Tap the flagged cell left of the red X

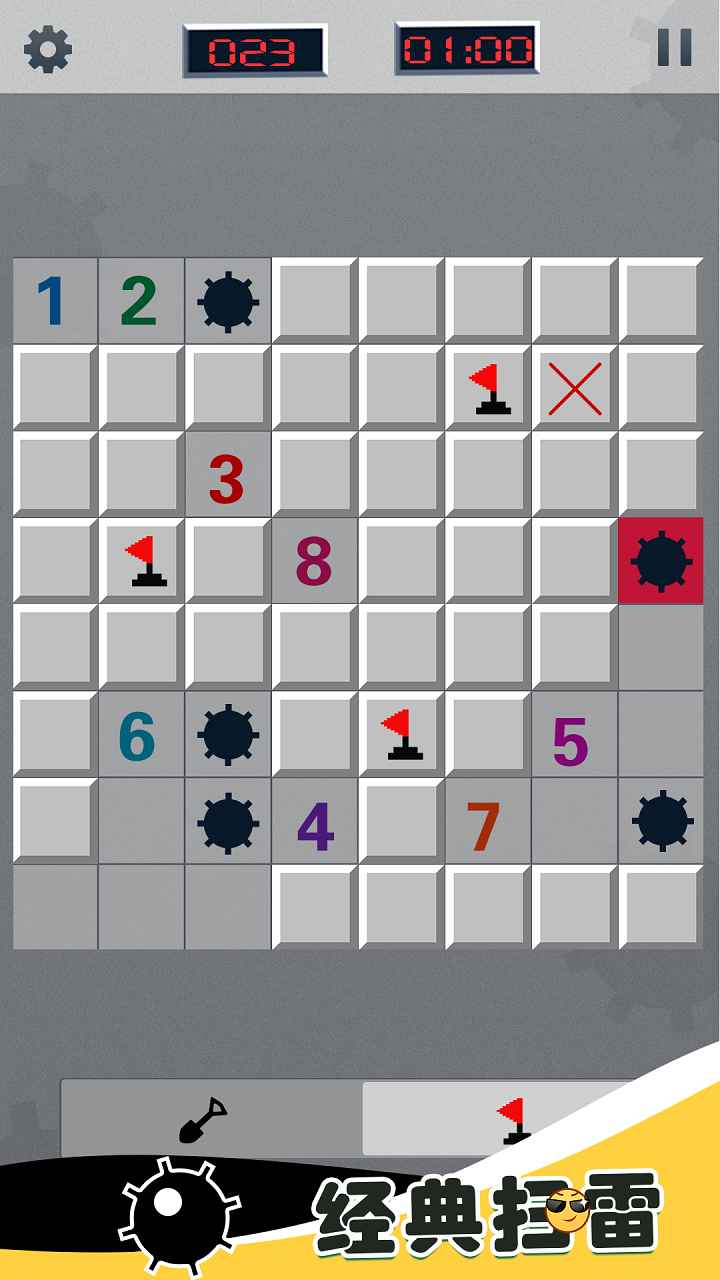pyautogui.click(x=488, y=388)
